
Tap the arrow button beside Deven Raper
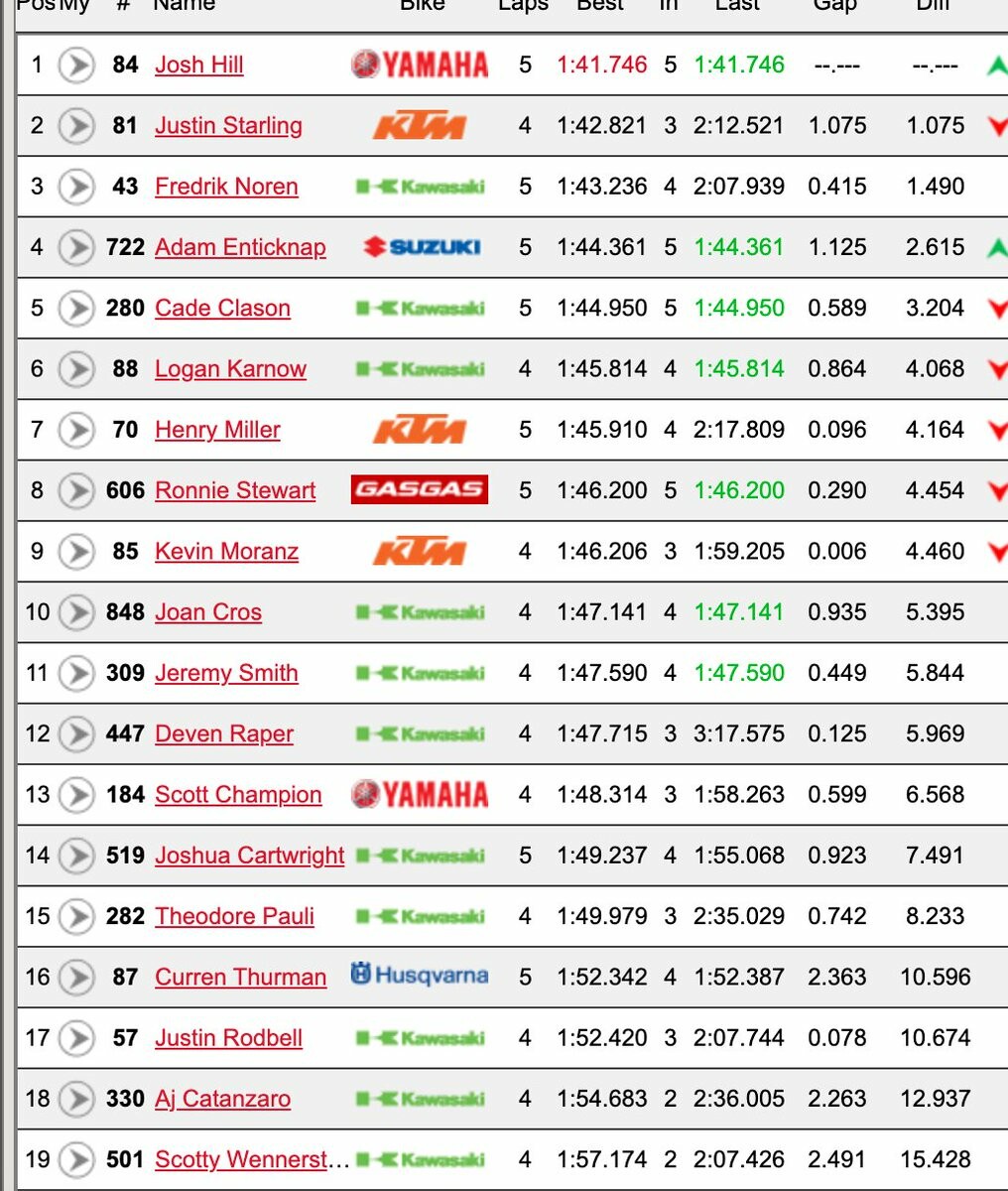pos(76,734)
